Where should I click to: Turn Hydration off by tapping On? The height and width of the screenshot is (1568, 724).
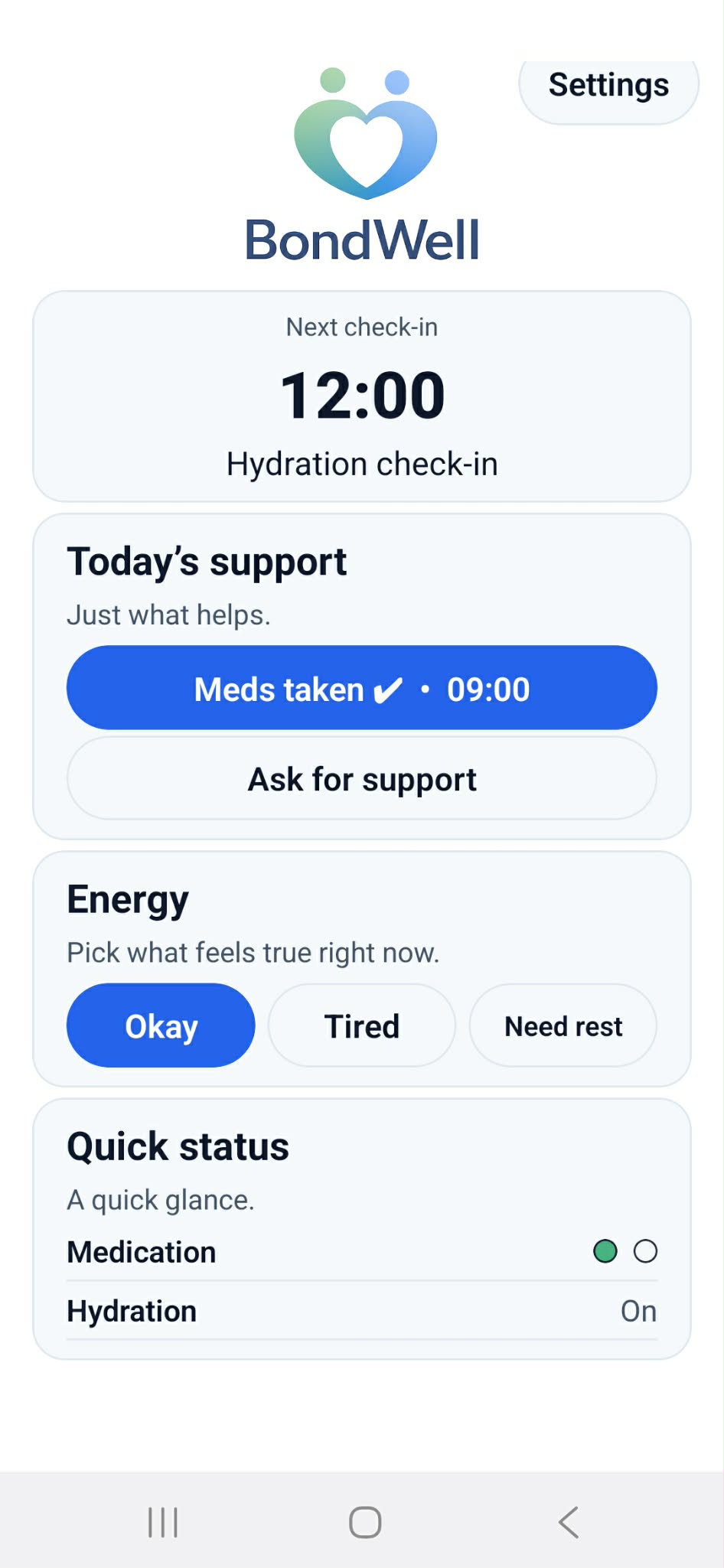[638, 1310]
